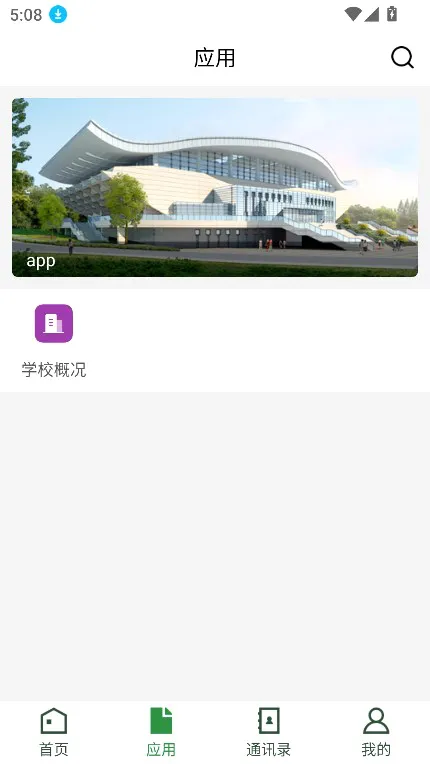
Task: Open the 学校概况 app
Action: click(x=54, y=341)
